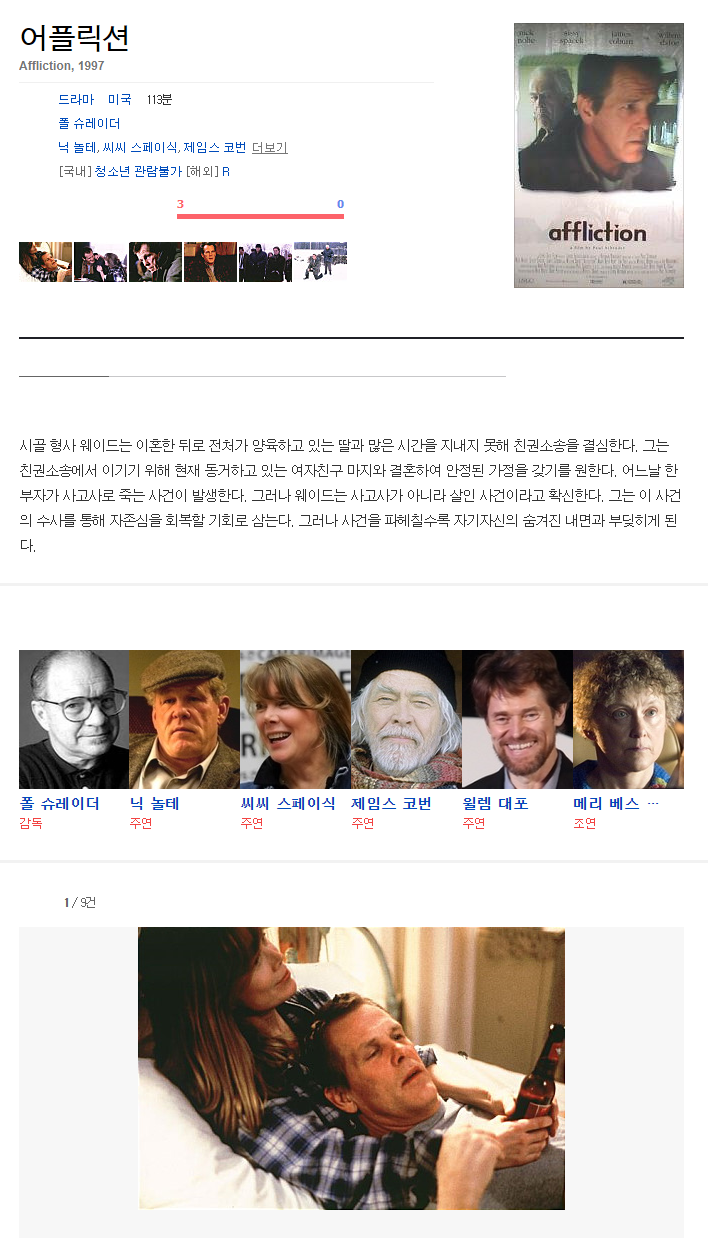
Task: Open 폴 슈레이더 director profile card
Action: tap(74, 720)
